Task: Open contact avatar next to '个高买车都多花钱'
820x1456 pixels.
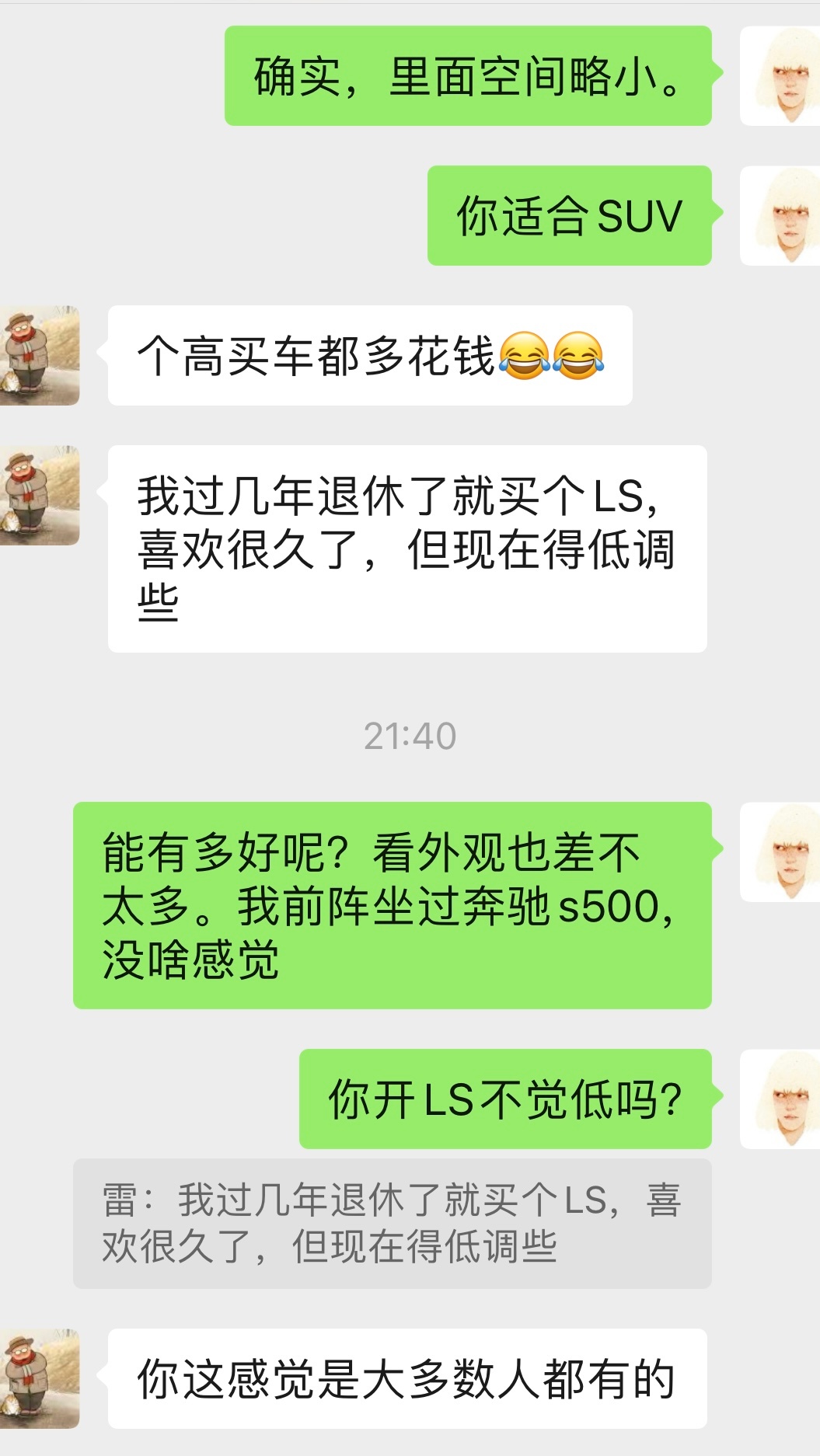Action: click(x=40, y=356)
